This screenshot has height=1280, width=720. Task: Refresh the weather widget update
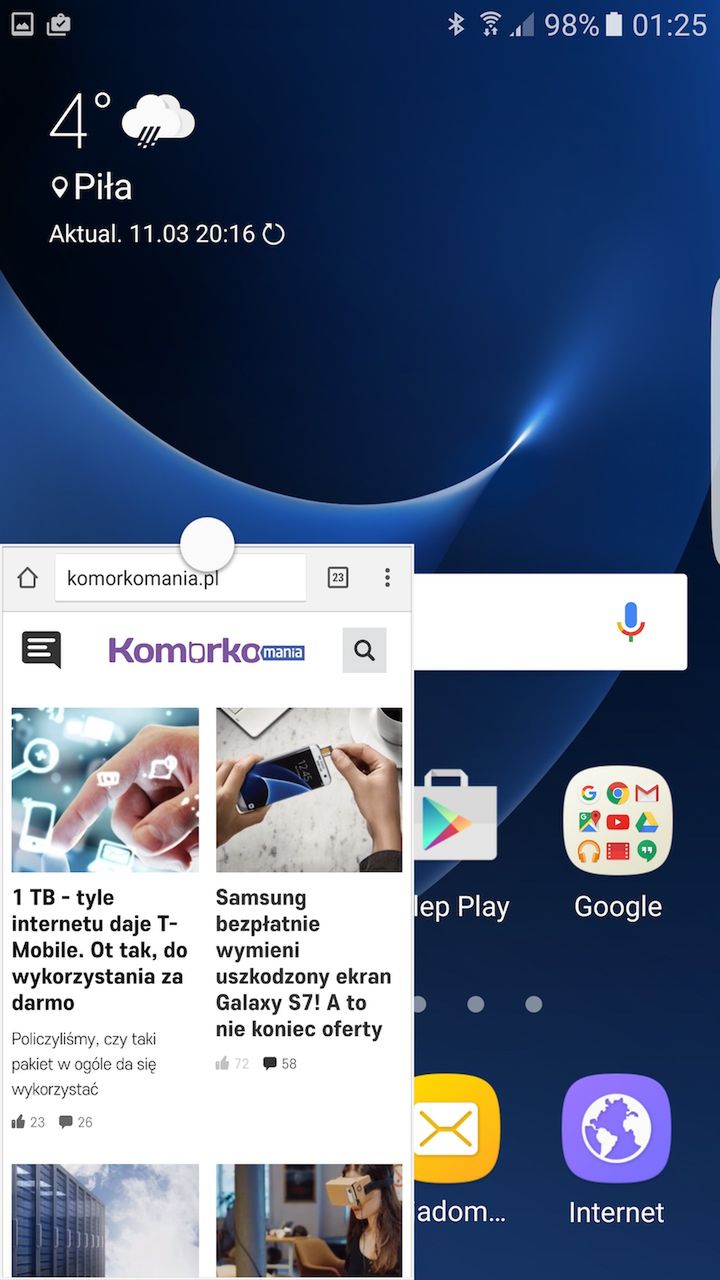[273, 234]
